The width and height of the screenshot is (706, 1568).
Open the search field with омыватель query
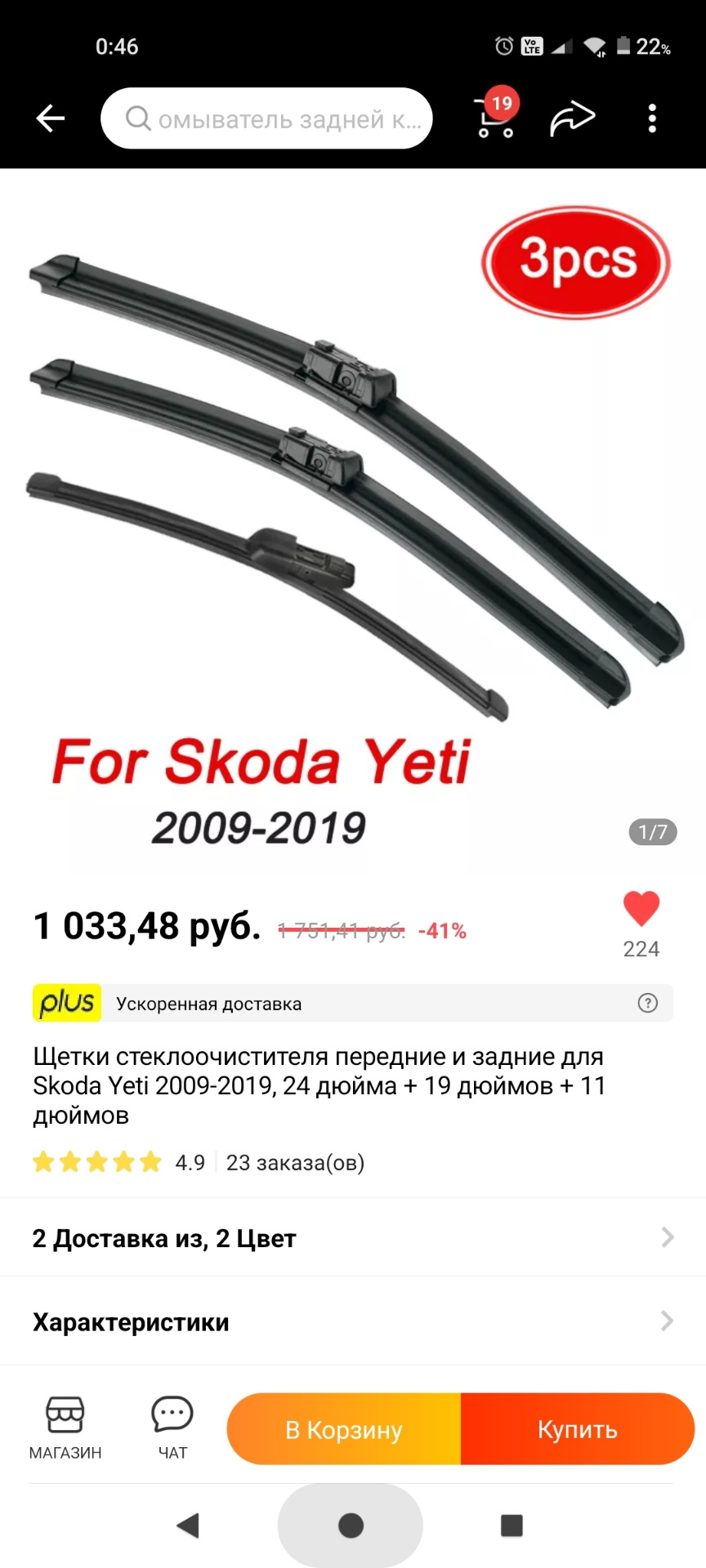(266, 119)
